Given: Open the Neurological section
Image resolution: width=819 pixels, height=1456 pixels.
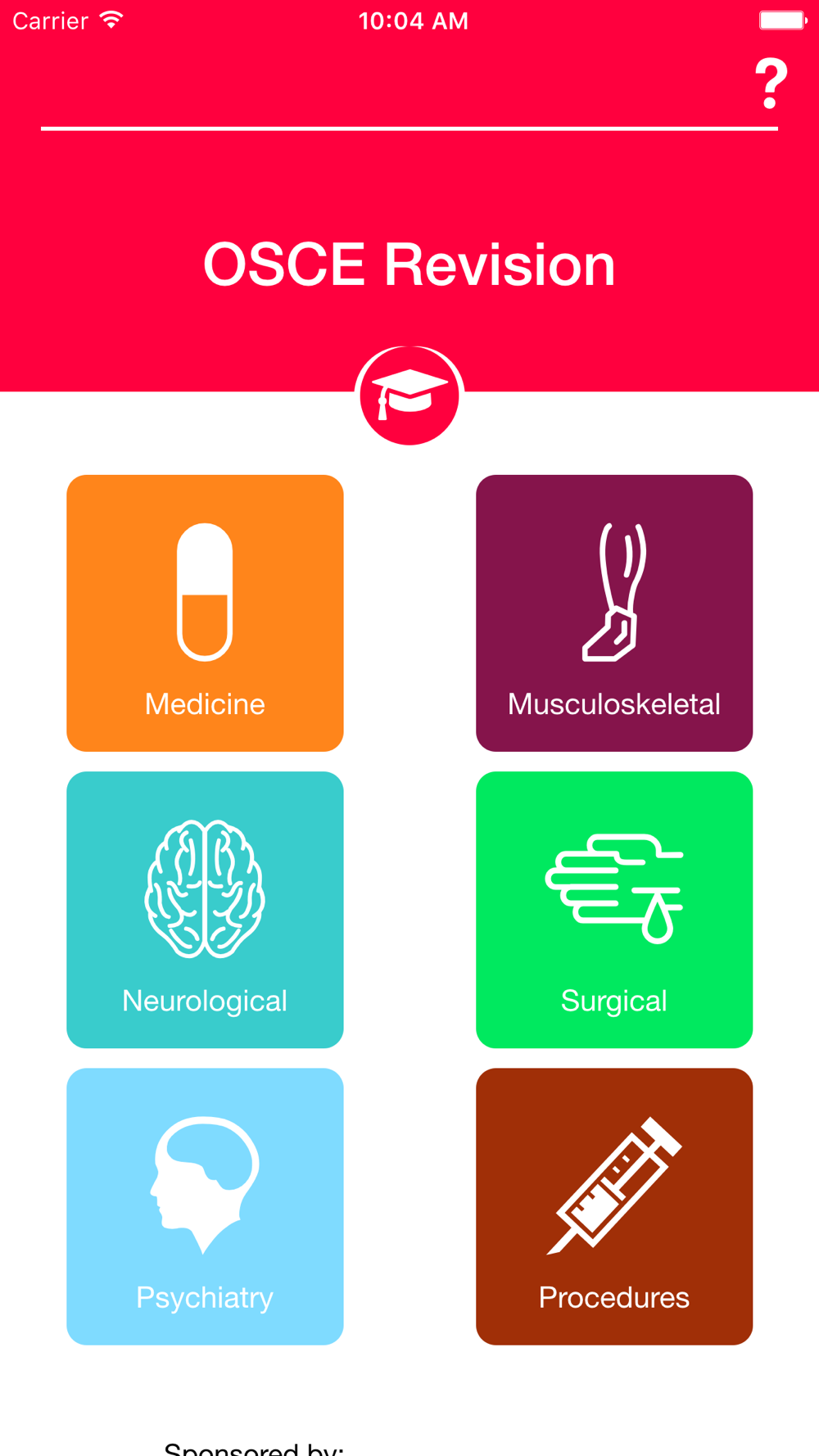Looking at the screenshot, I should pos(205,909).
